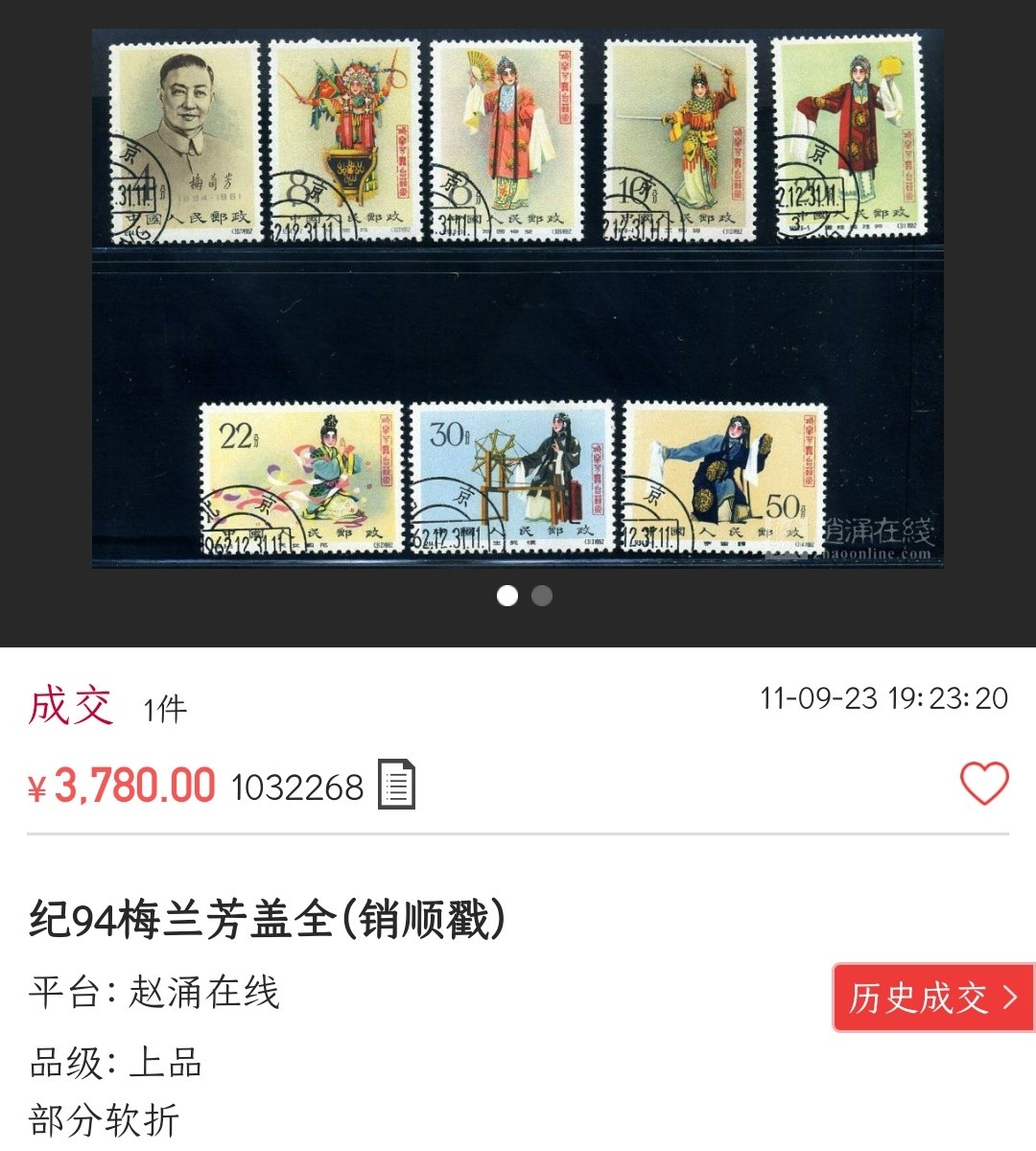Viewport: 1036px width, 1151px height.
Task: Open the 历史成交 history button
Action: click(932, 998)
